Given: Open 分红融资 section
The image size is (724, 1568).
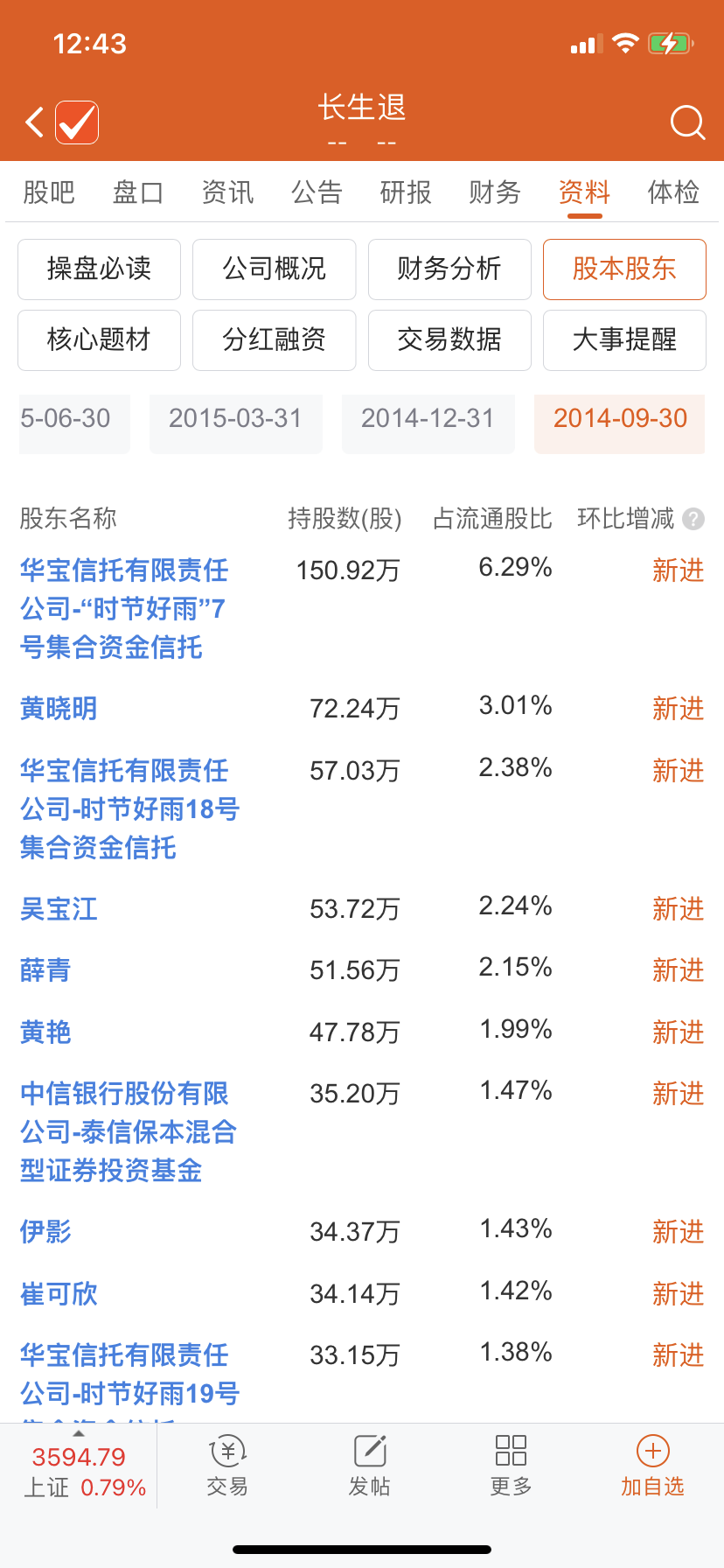Looking at the screenshot, I should pos(275,339).
